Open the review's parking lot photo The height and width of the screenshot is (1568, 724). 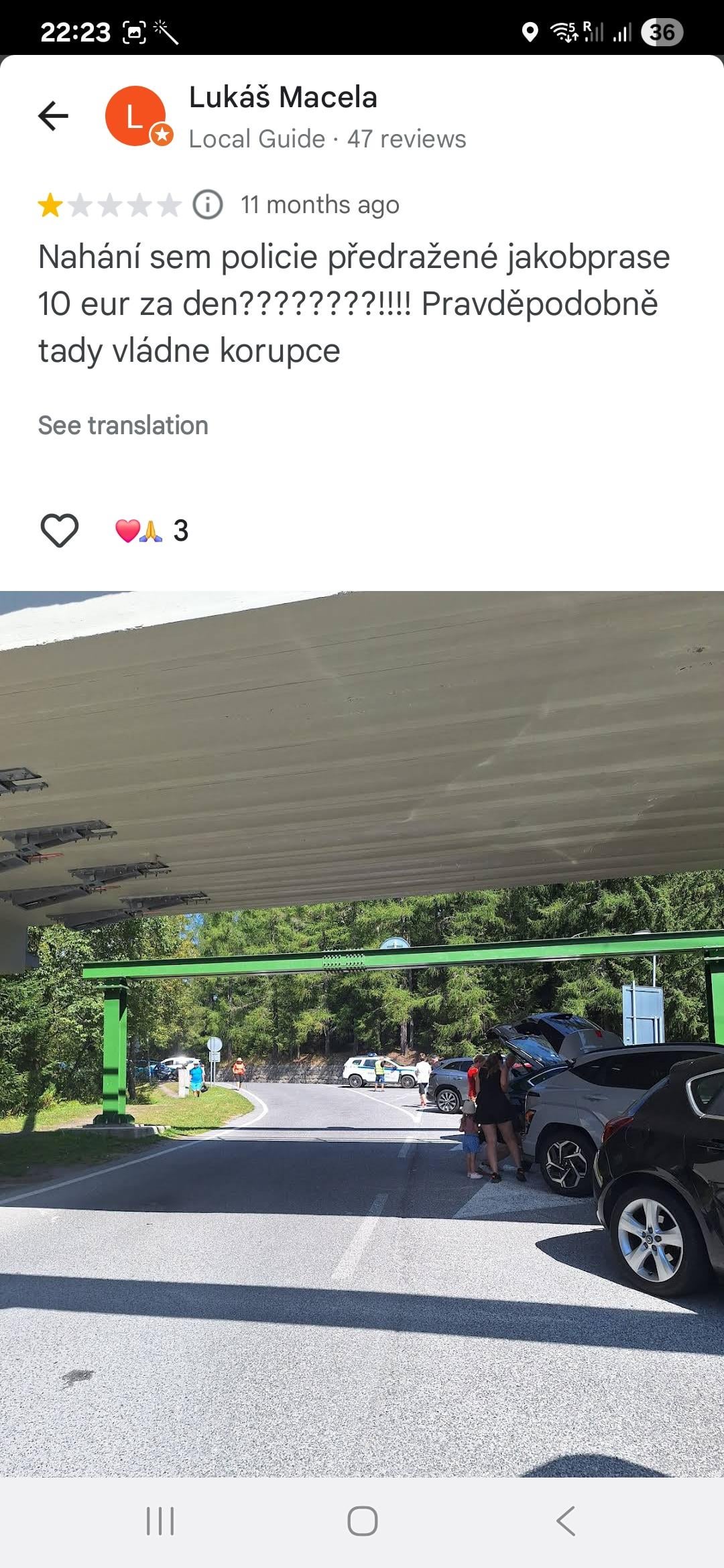tap(362, 1032)
